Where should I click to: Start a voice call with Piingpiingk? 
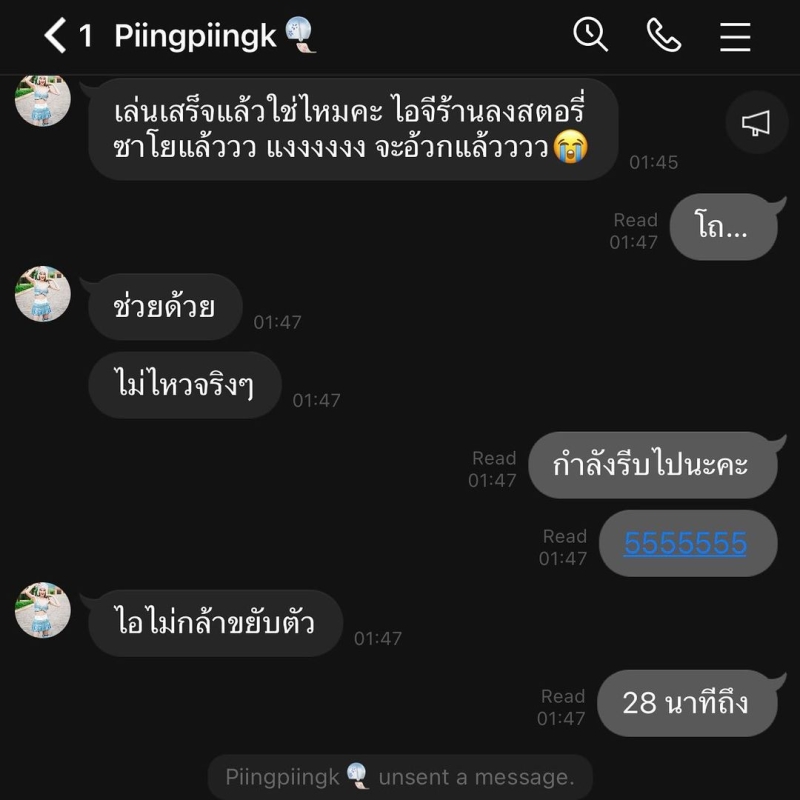coord(664,36)
